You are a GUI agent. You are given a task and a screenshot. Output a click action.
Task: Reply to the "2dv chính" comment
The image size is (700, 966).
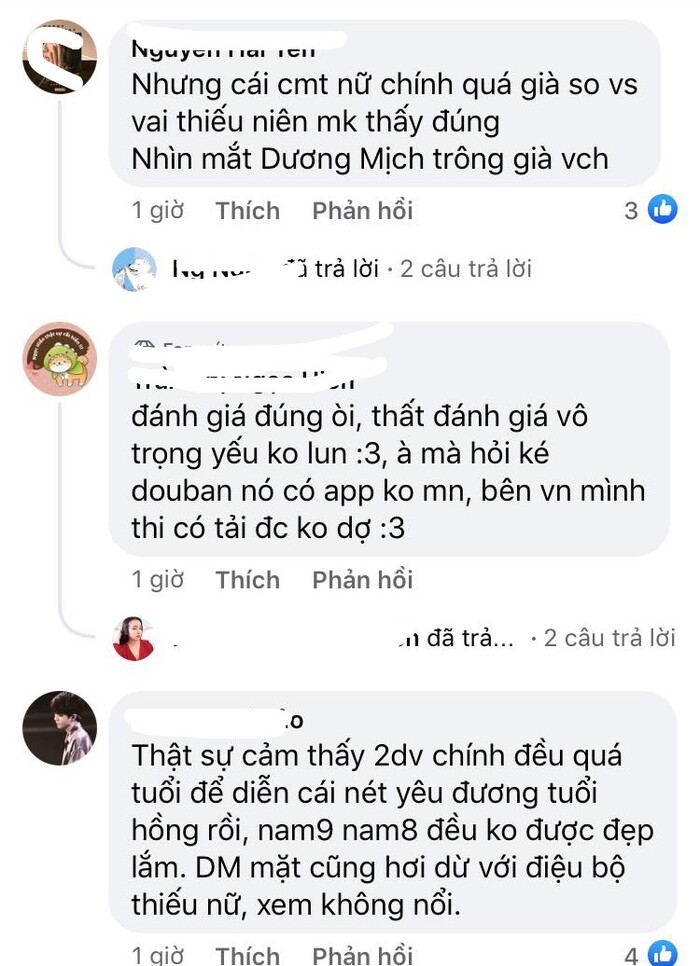(x=362, y=953)
